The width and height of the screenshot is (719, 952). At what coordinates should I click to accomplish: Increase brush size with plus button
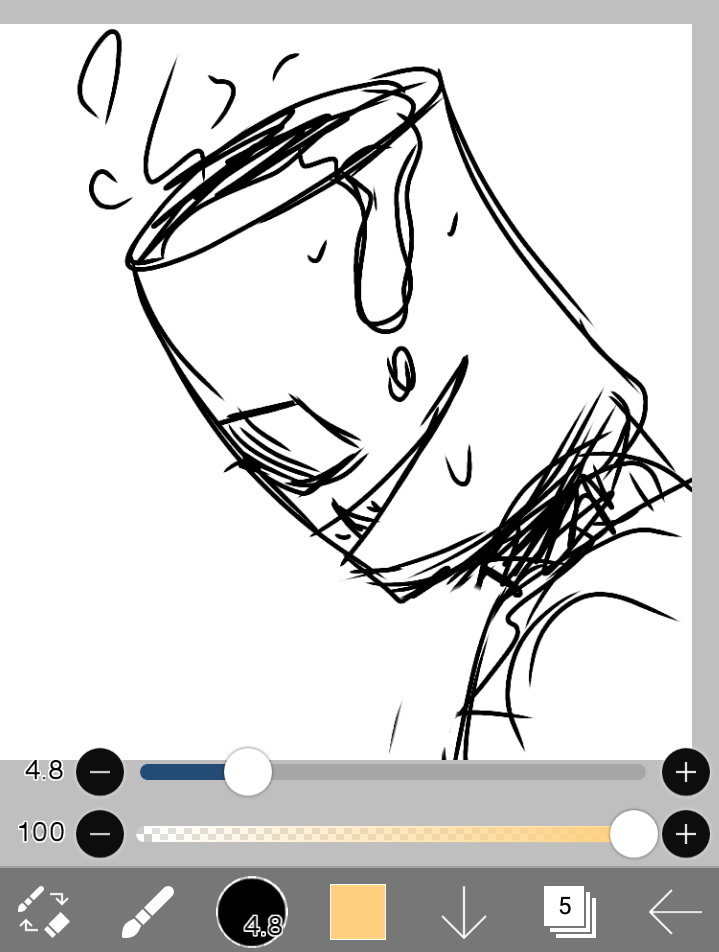point(685,772)
